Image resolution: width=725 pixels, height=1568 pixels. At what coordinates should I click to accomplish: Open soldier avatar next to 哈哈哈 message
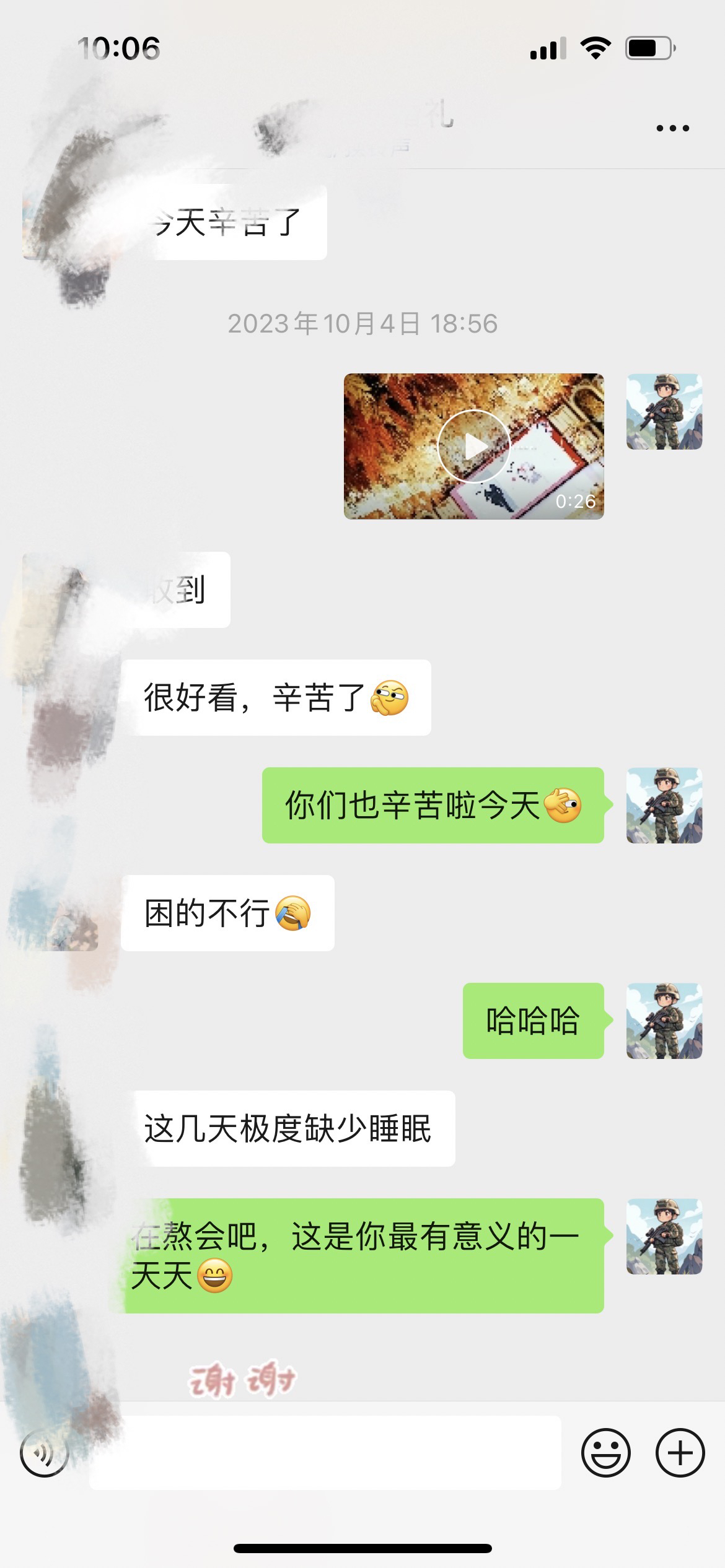(664, 1021)
